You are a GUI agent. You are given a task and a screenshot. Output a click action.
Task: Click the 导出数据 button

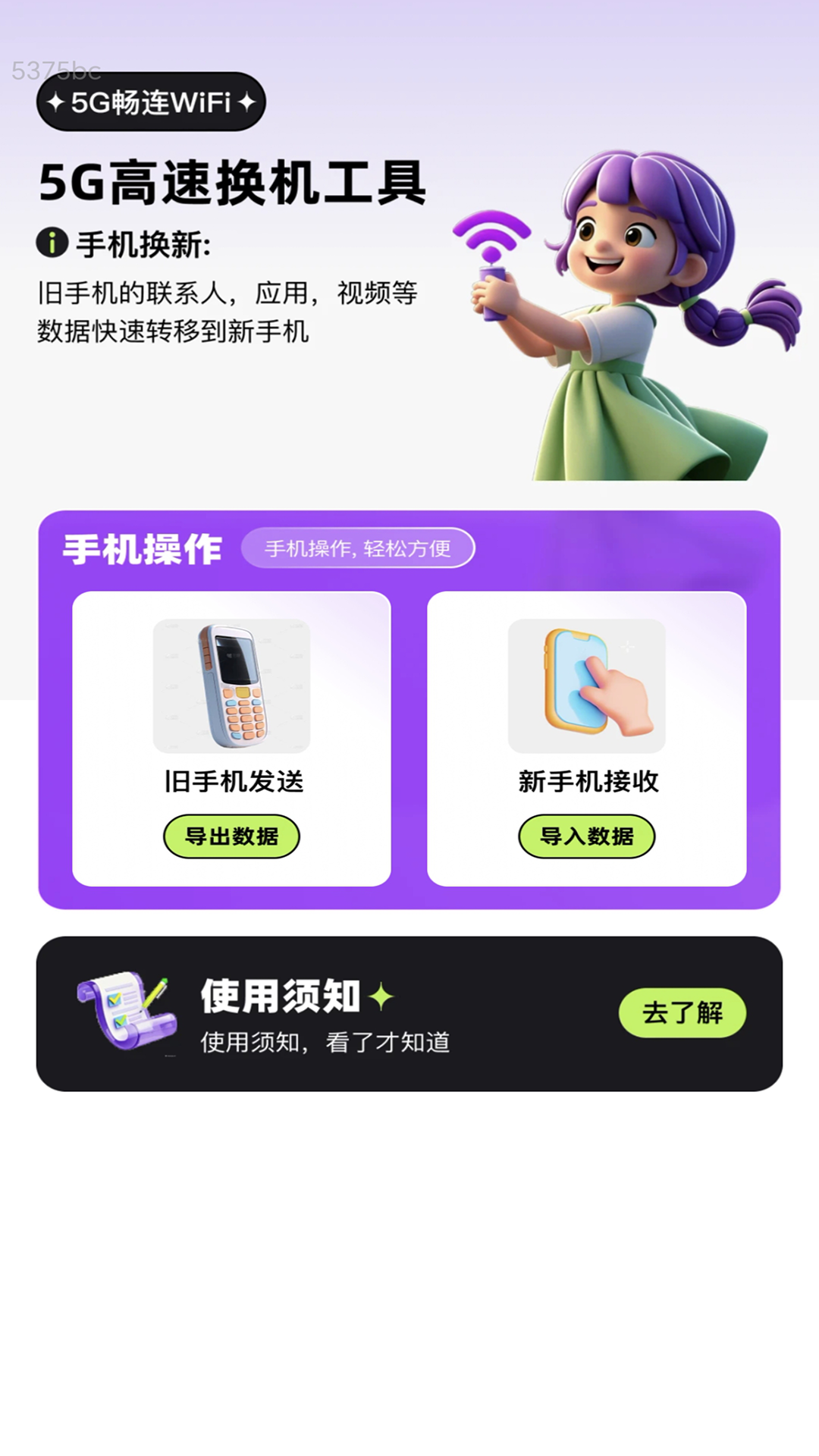(x=232, y=836)
